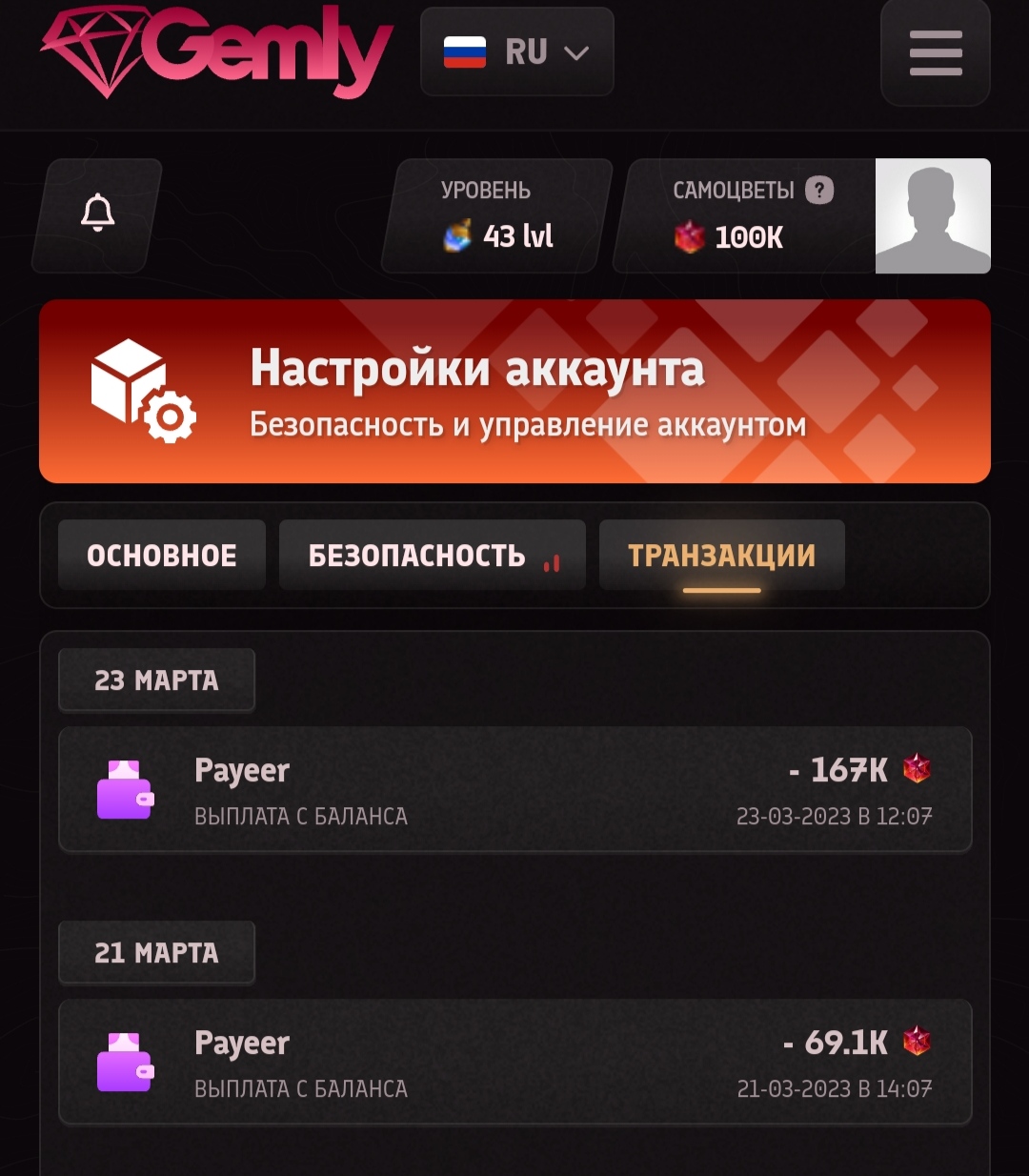Open the 69.1K Payeer payout from 21 March
The image size is (1029, 1176).
coord(514,1062)
